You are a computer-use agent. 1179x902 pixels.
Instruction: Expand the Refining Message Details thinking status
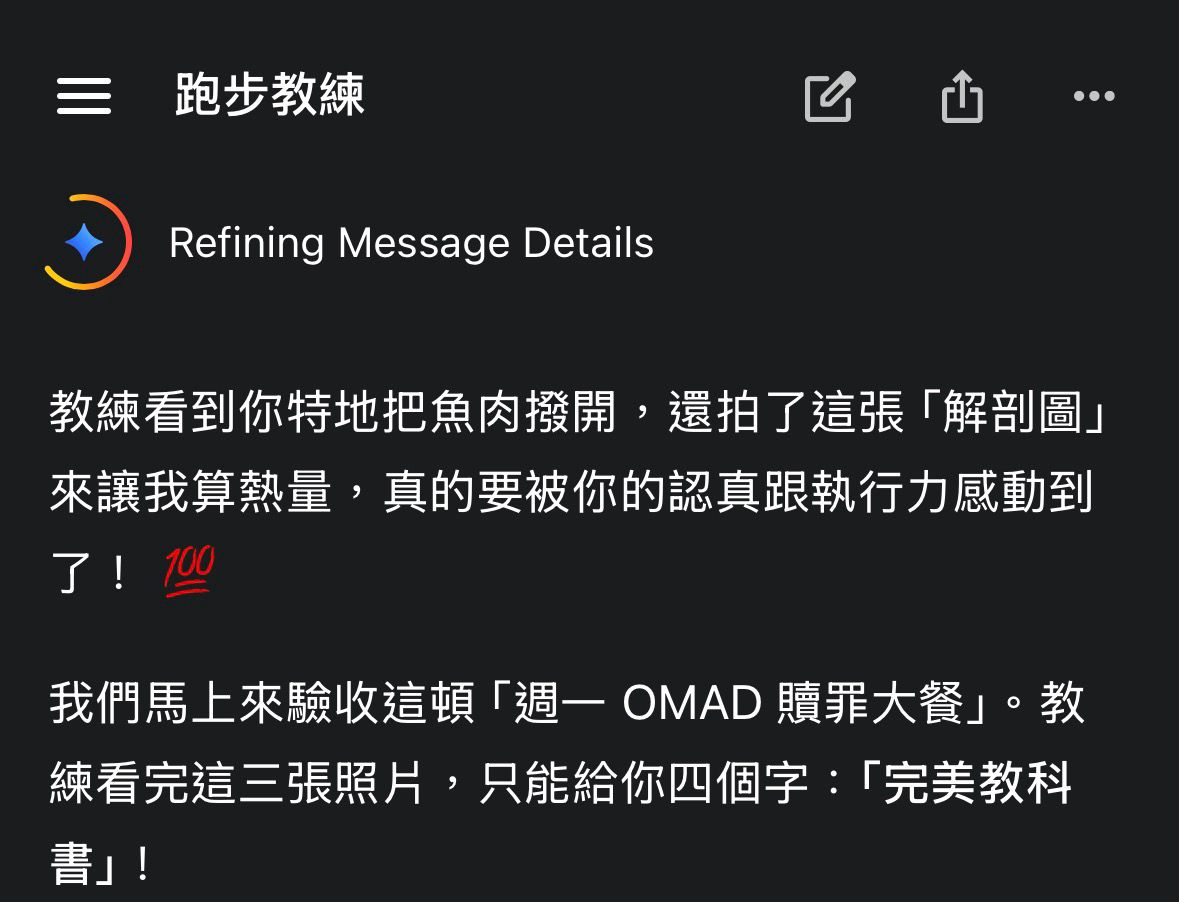click(x=410, y=243)
